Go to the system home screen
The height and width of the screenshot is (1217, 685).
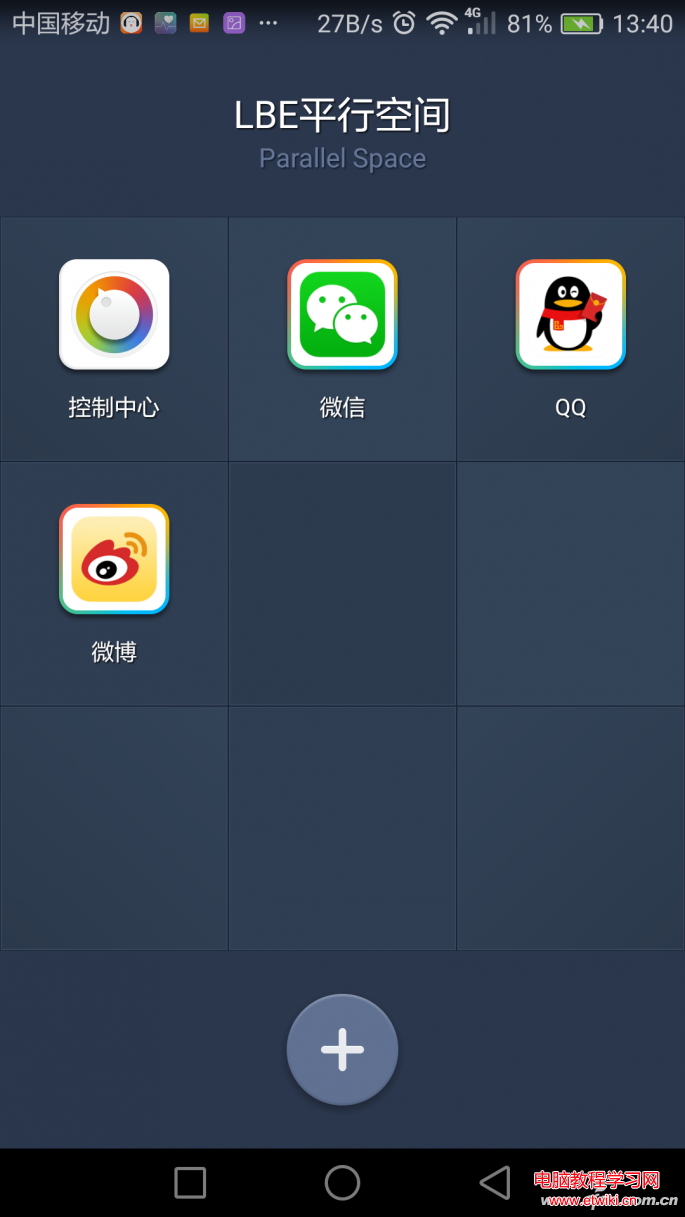point(342,1183)
